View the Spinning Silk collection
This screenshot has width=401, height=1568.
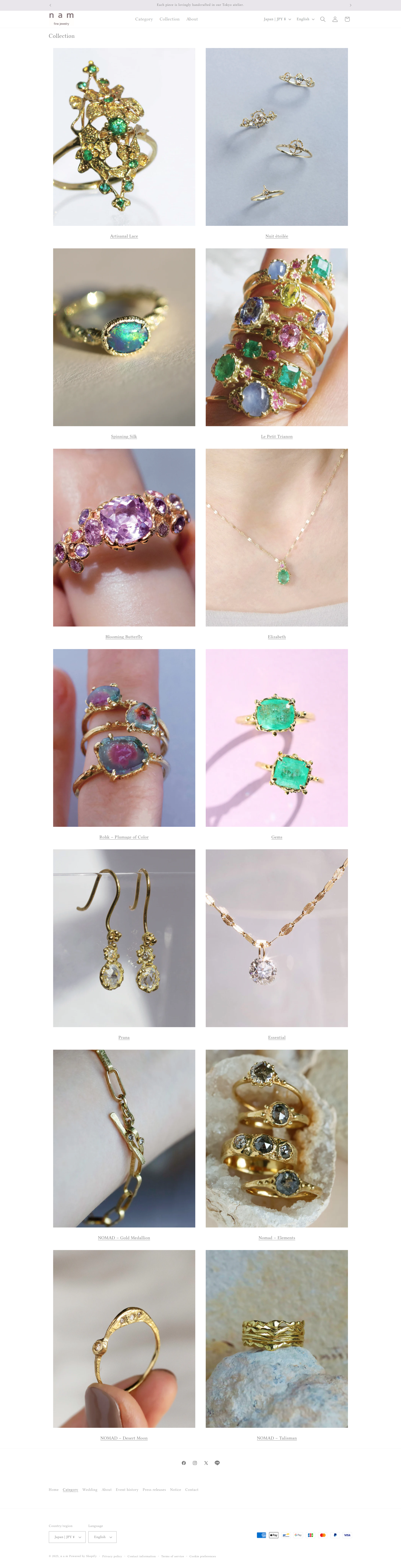point(124,437)
